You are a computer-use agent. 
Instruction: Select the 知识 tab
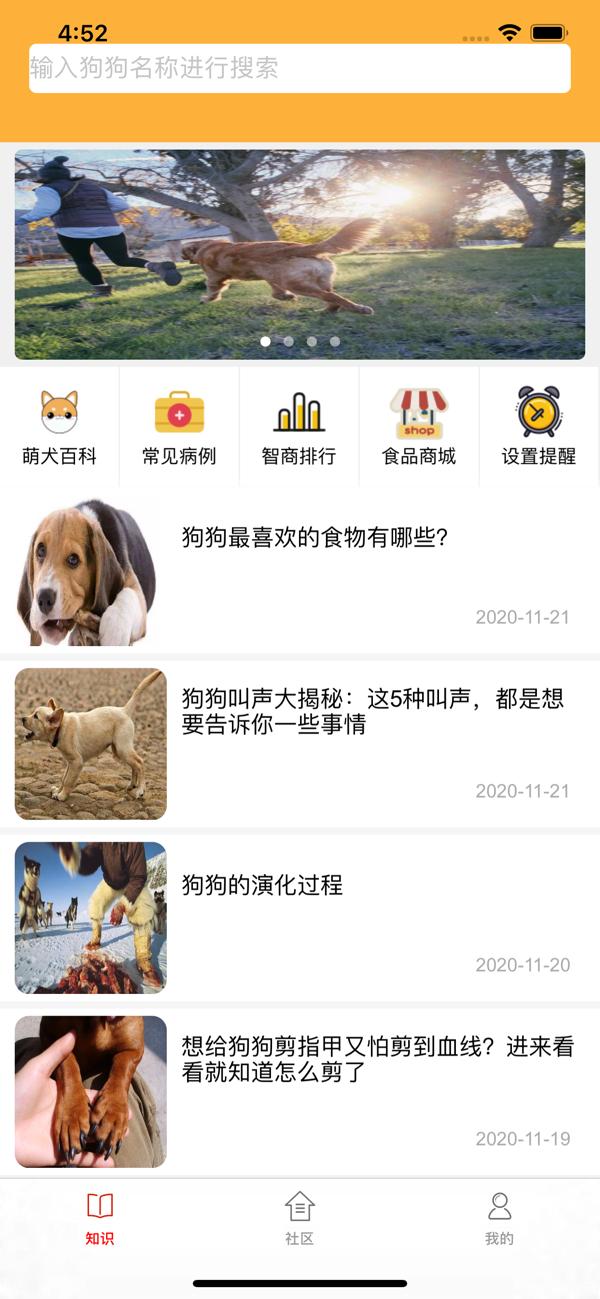click(100, 1217)
